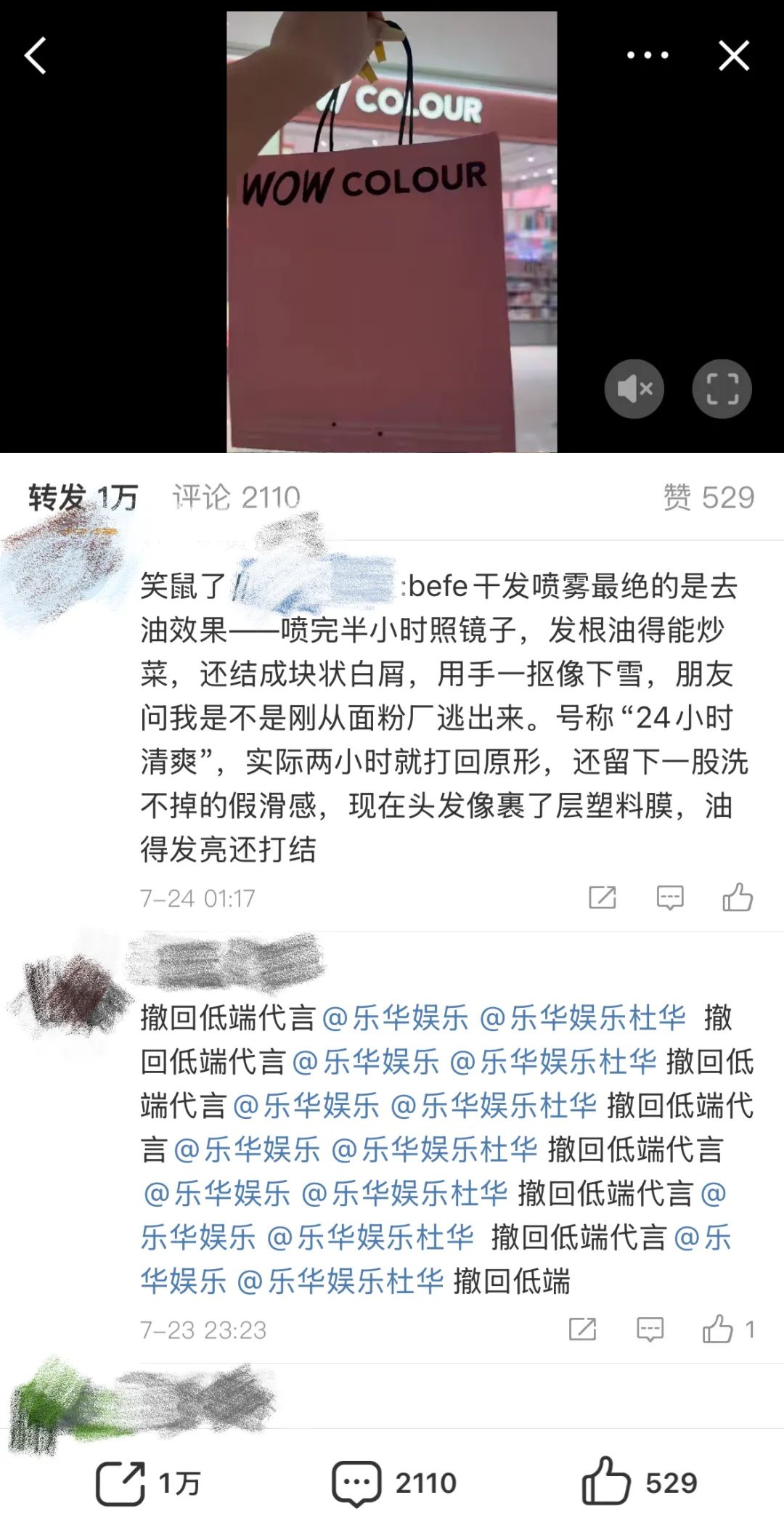This screenshot has height=1532, width=784.
Task: Open the first @乐华娱乐杜华 mention link
Action: click(582, 1018)
